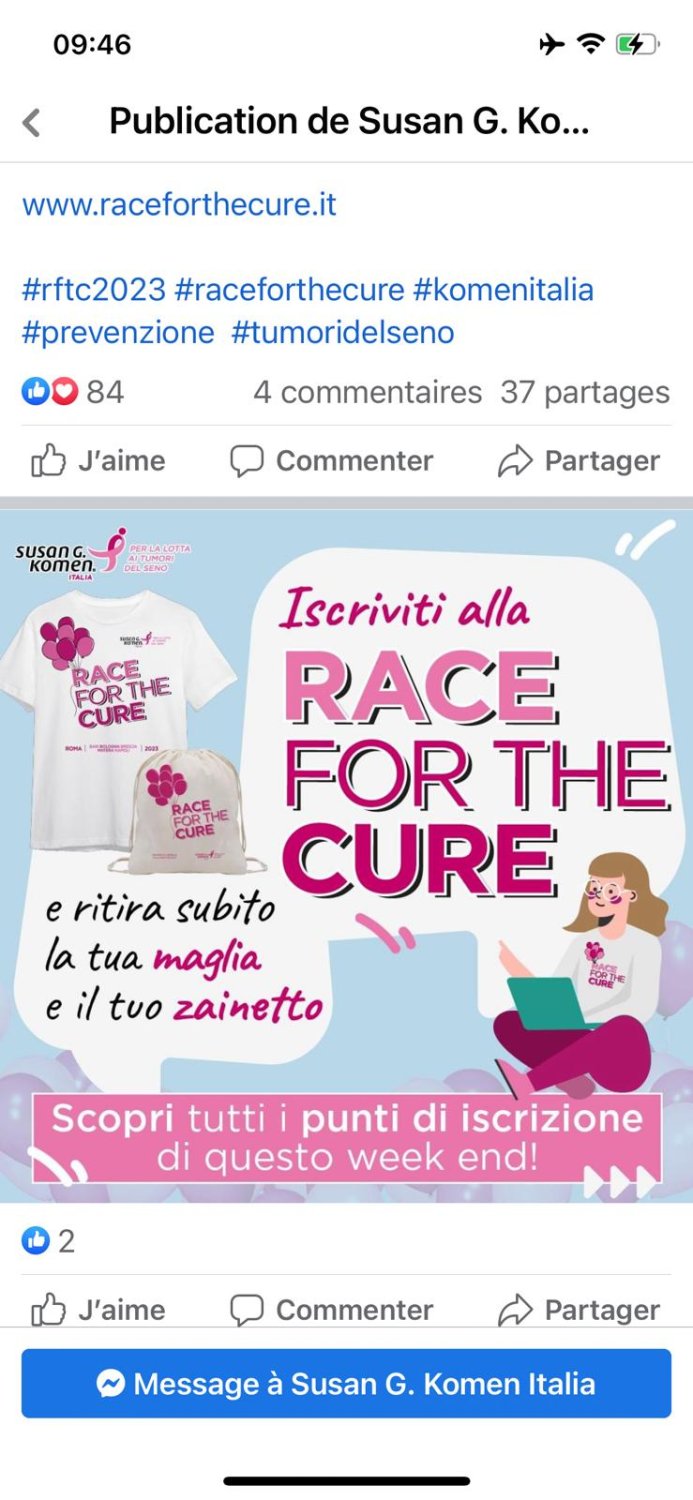View the 37 partages
The image size is (693, 1500).
tap(585, 392)
